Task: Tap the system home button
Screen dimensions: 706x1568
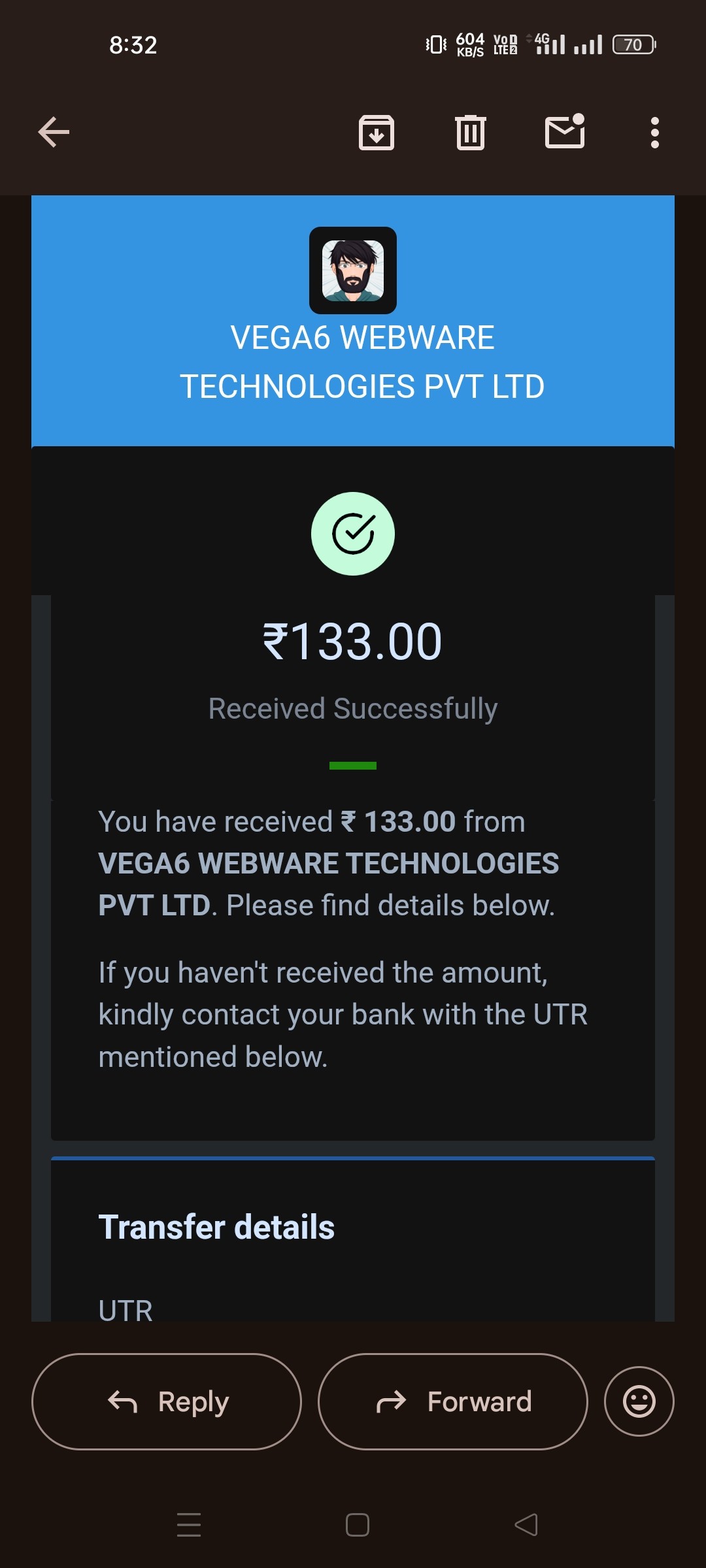Action: click(357, 1525)
